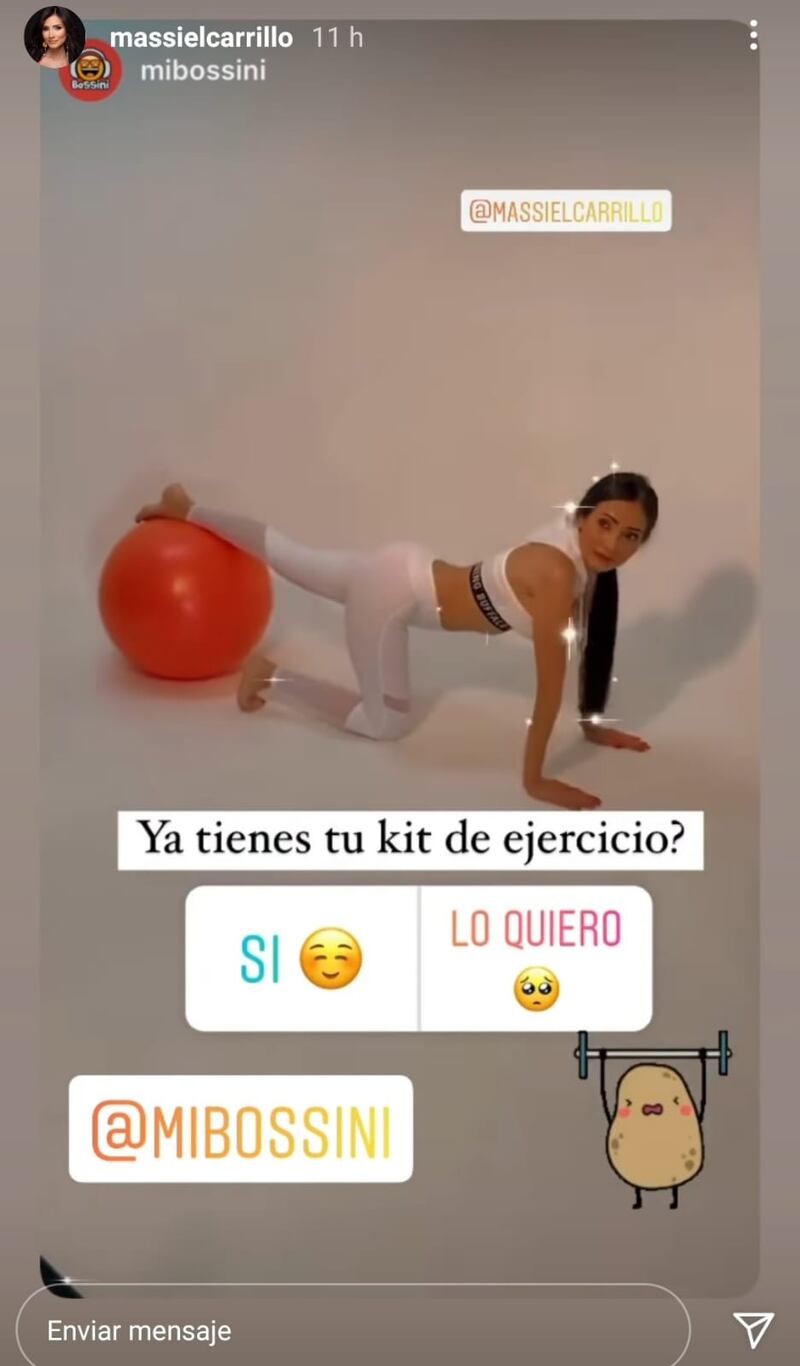This screenshot has width=800, height=1366.
Task: Share this story via paper plane icon
Action: [x=752, y=1330]
